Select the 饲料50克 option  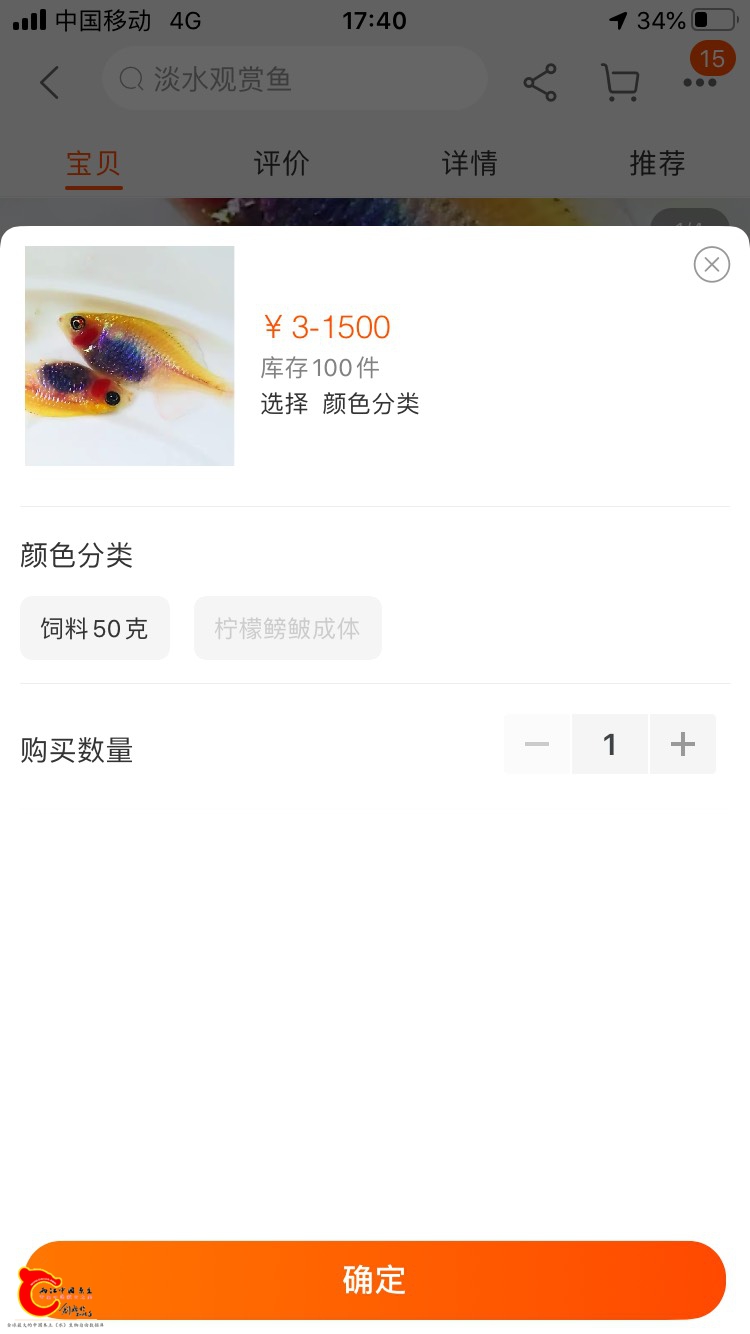tap(95, 627)
